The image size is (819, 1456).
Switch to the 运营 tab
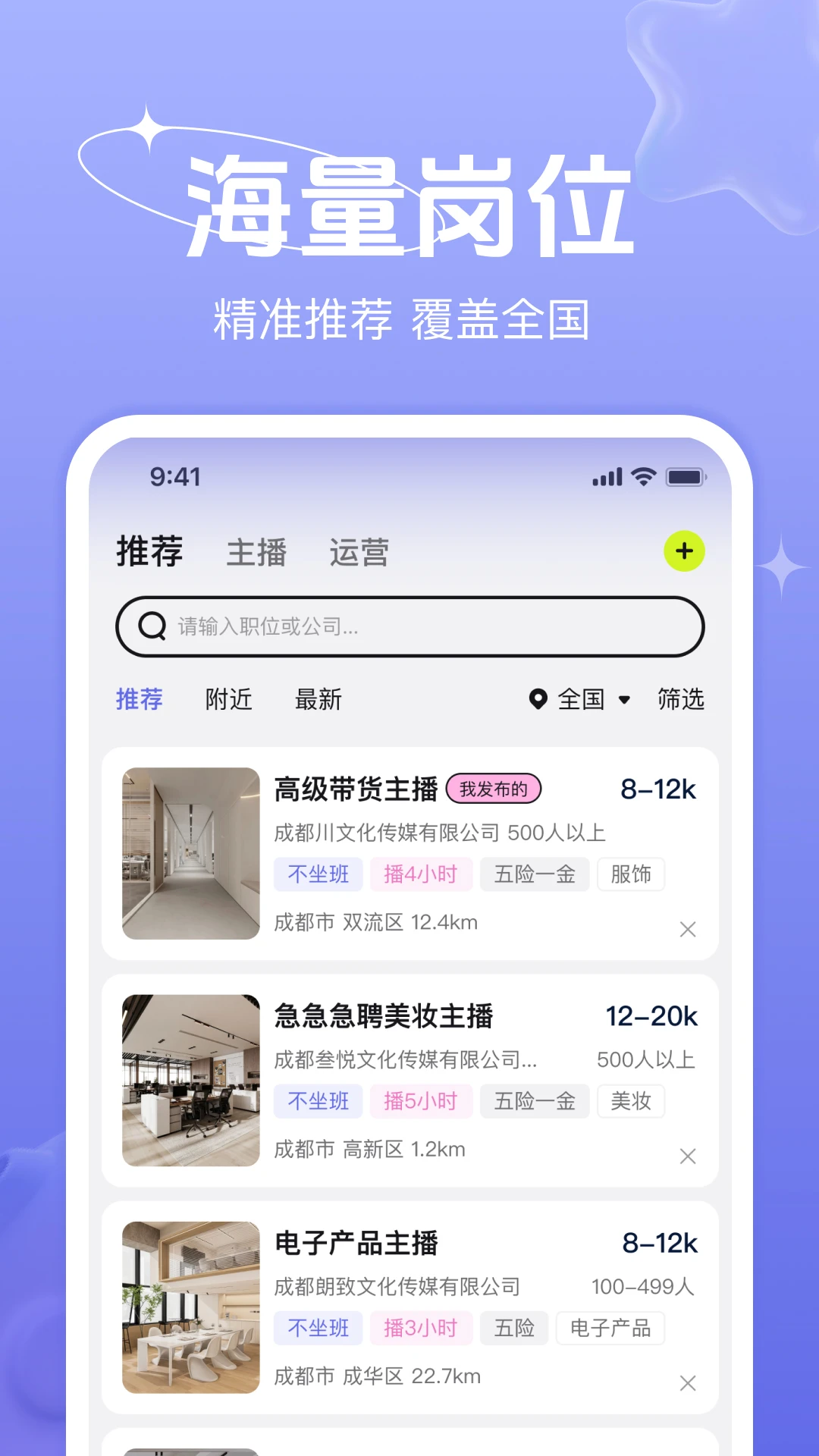(x=359, y=551)
